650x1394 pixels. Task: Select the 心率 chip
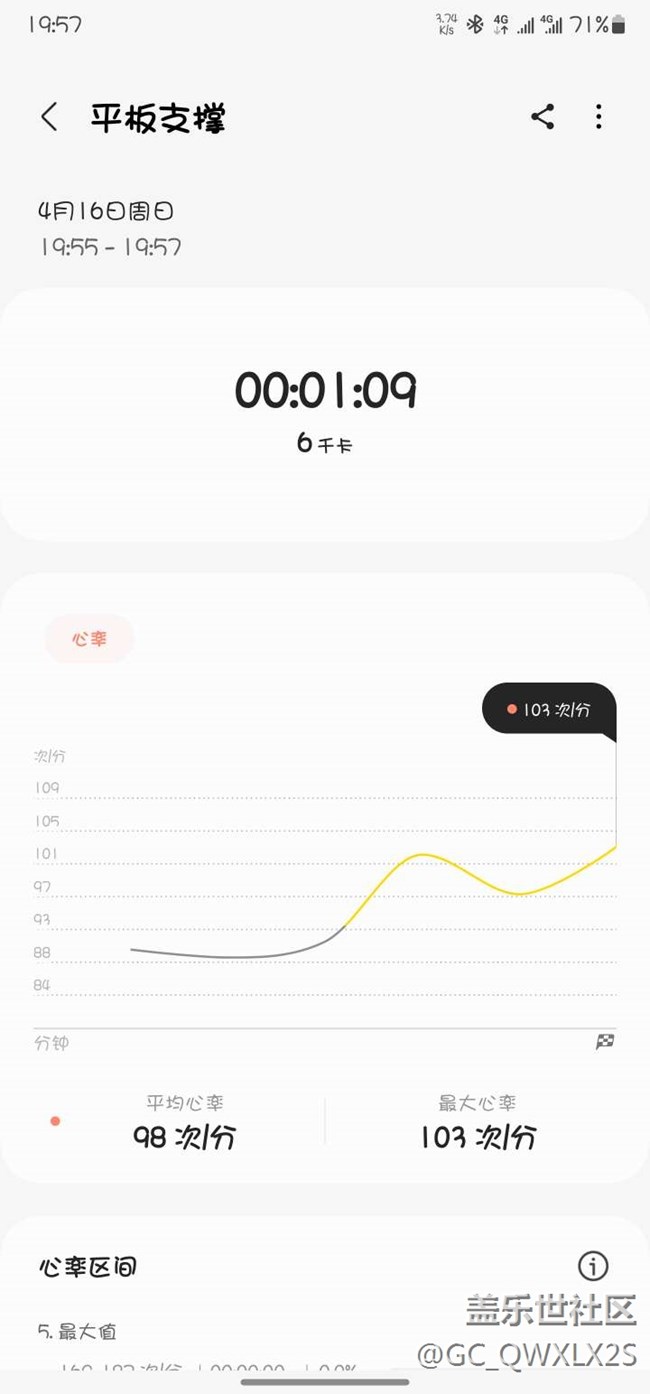click(90, 638)
